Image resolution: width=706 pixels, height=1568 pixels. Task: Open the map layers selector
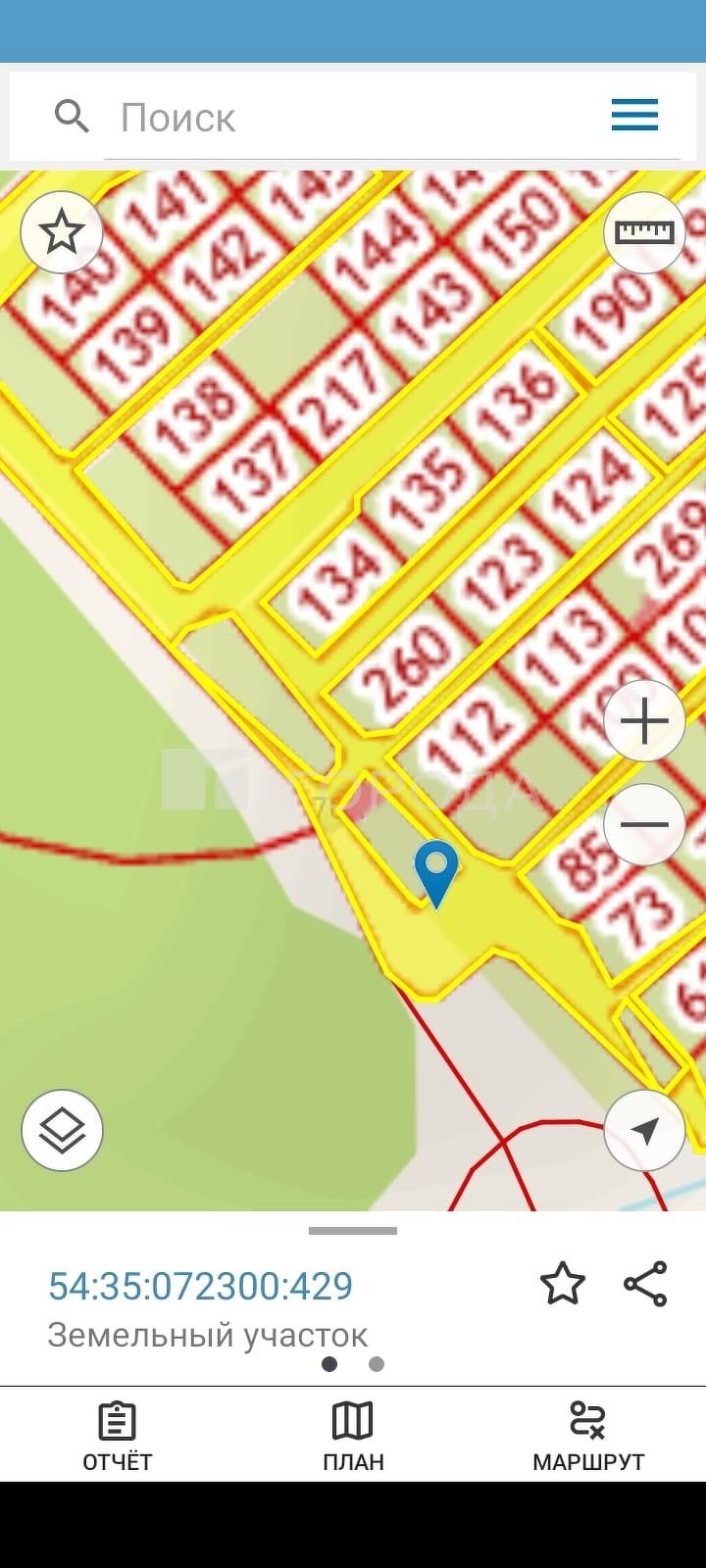click(x=62, y=1131)
